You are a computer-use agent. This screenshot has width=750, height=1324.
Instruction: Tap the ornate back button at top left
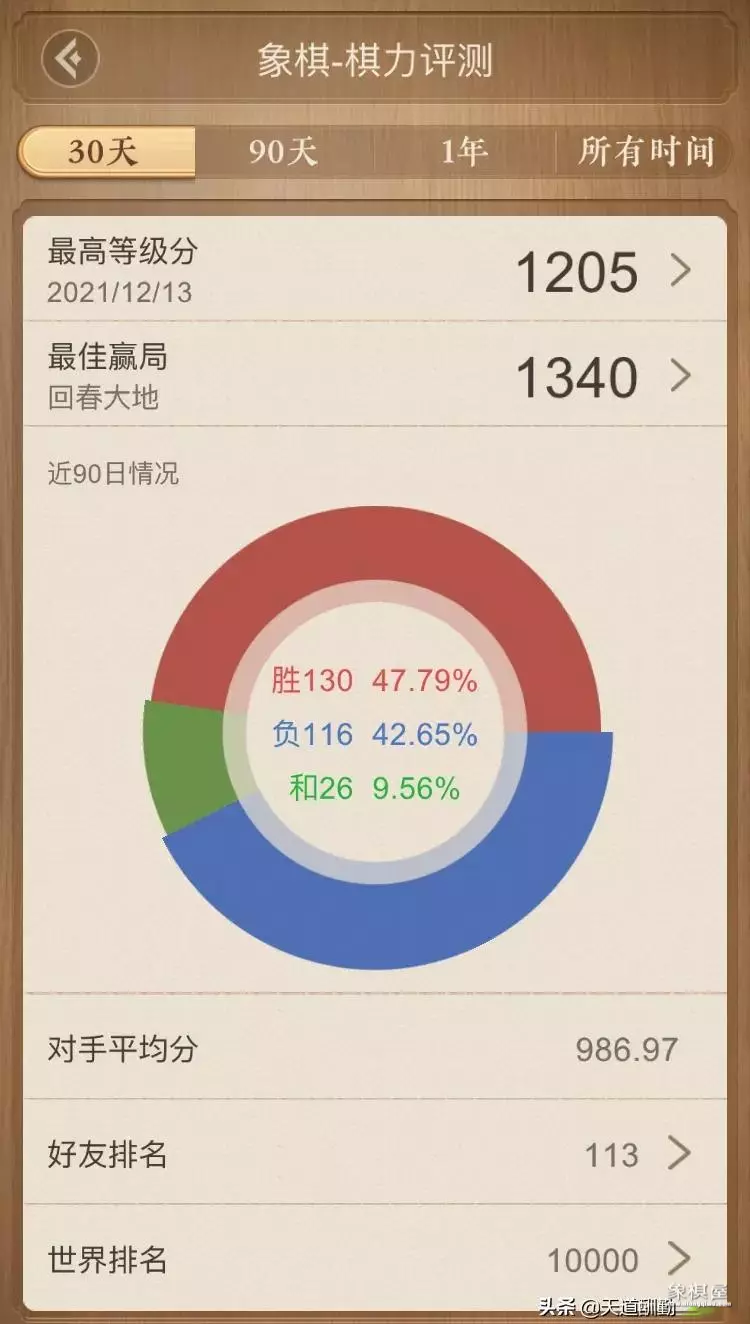click(x=66, y=59)
